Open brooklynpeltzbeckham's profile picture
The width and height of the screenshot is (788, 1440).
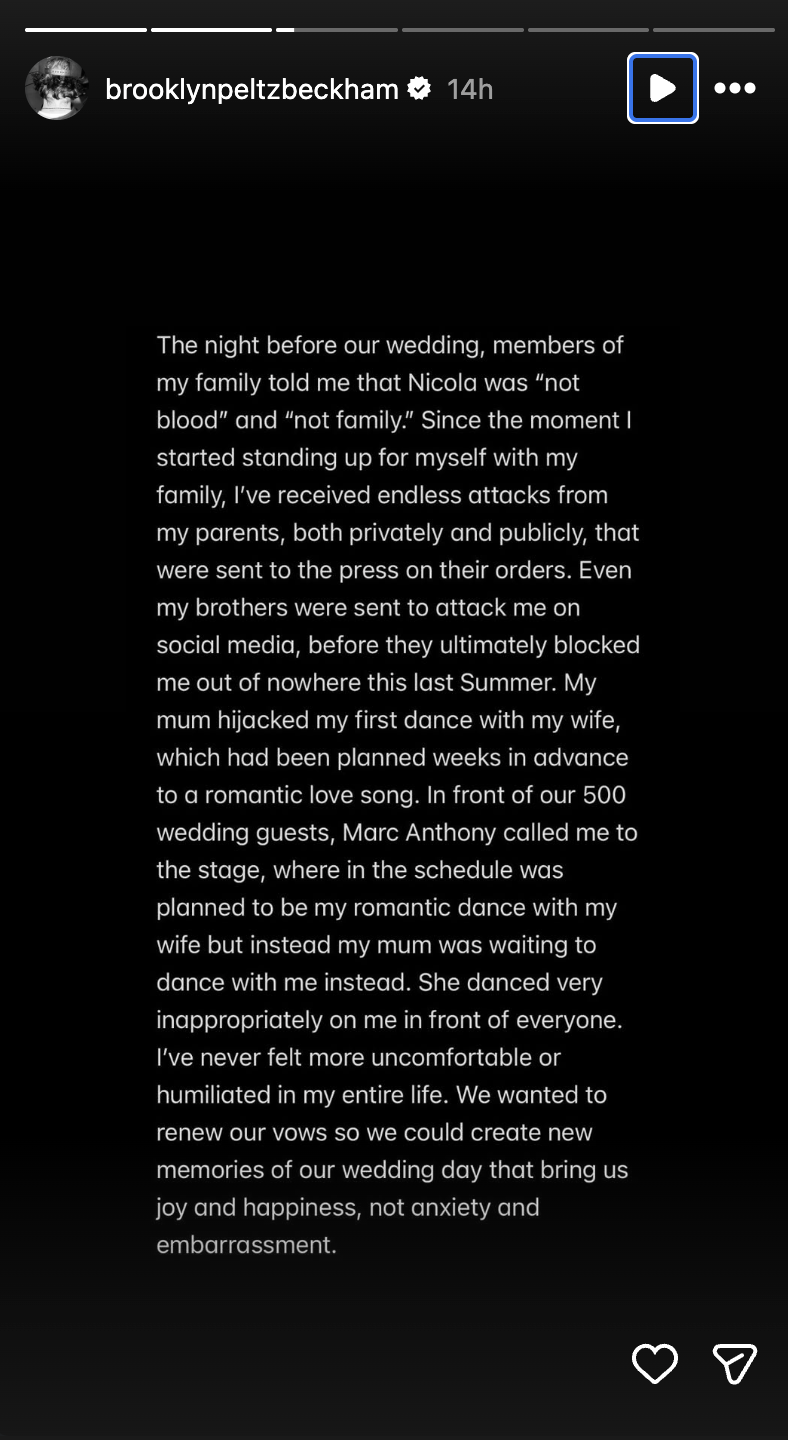pos(56,89)
